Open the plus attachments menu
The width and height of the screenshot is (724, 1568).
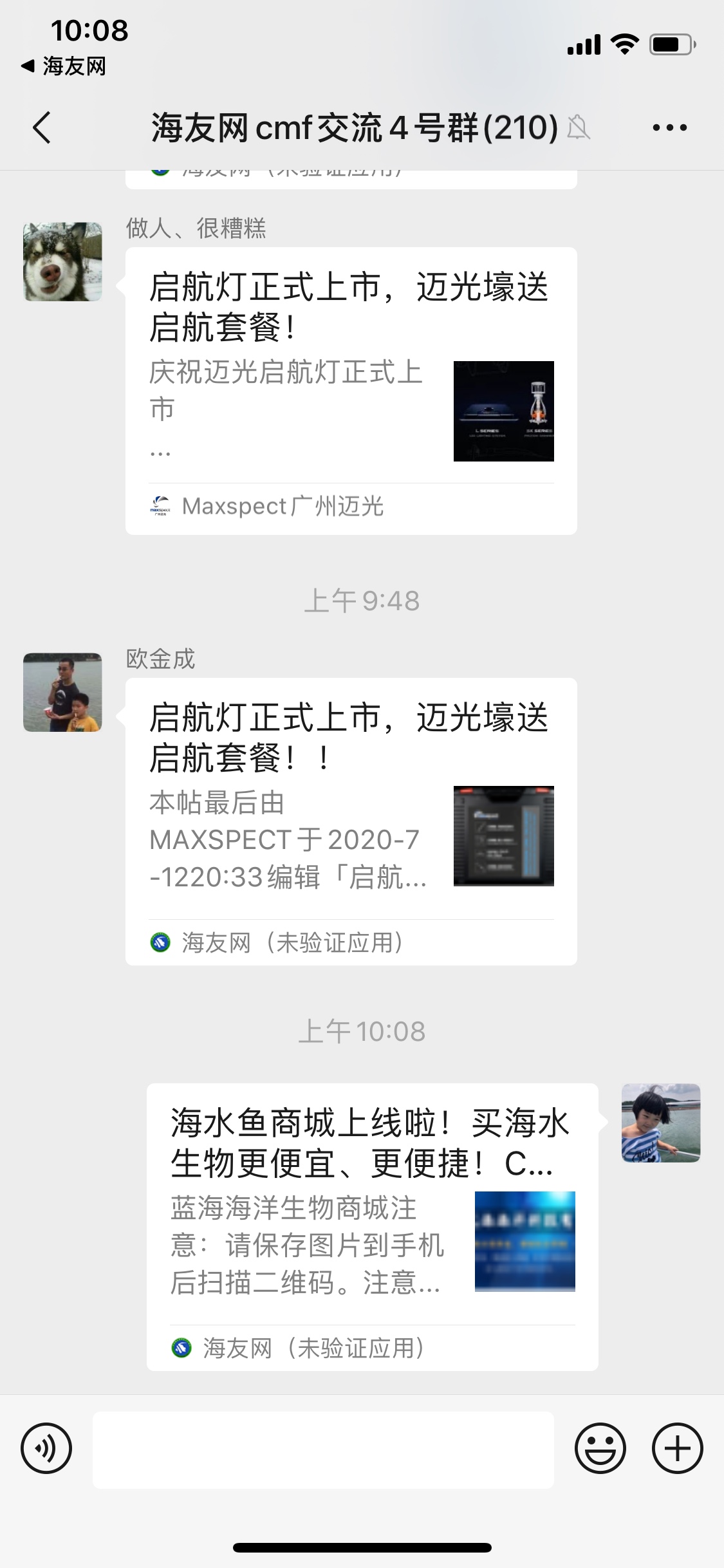click(678, 1449)
